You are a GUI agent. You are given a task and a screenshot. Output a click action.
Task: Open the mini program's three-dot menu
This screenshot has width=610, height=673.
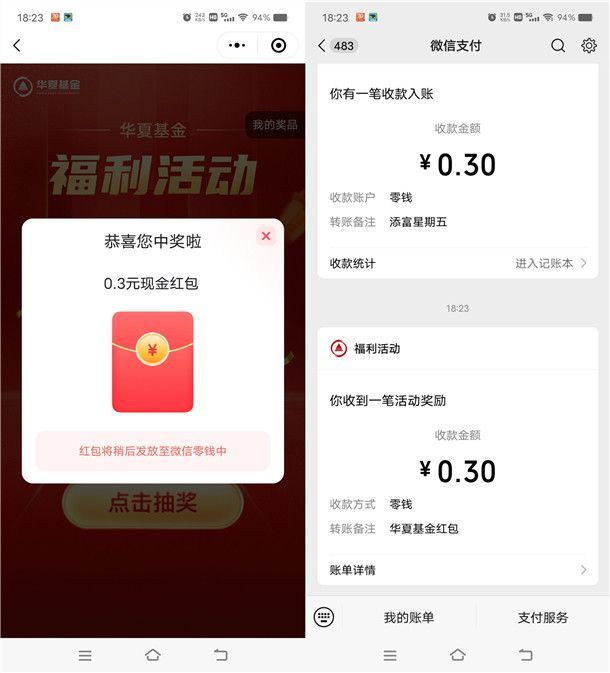(x=238, y=46)
